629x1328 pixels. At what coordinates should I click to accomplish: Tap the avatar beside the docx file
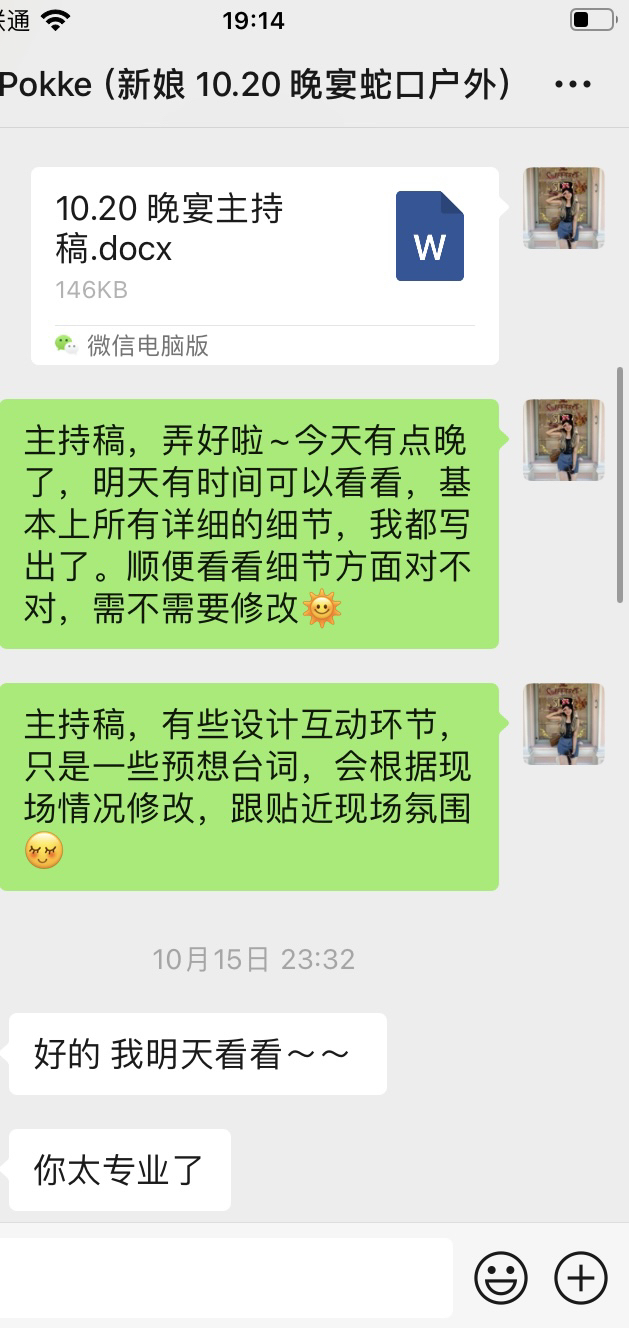click(564, 208)
